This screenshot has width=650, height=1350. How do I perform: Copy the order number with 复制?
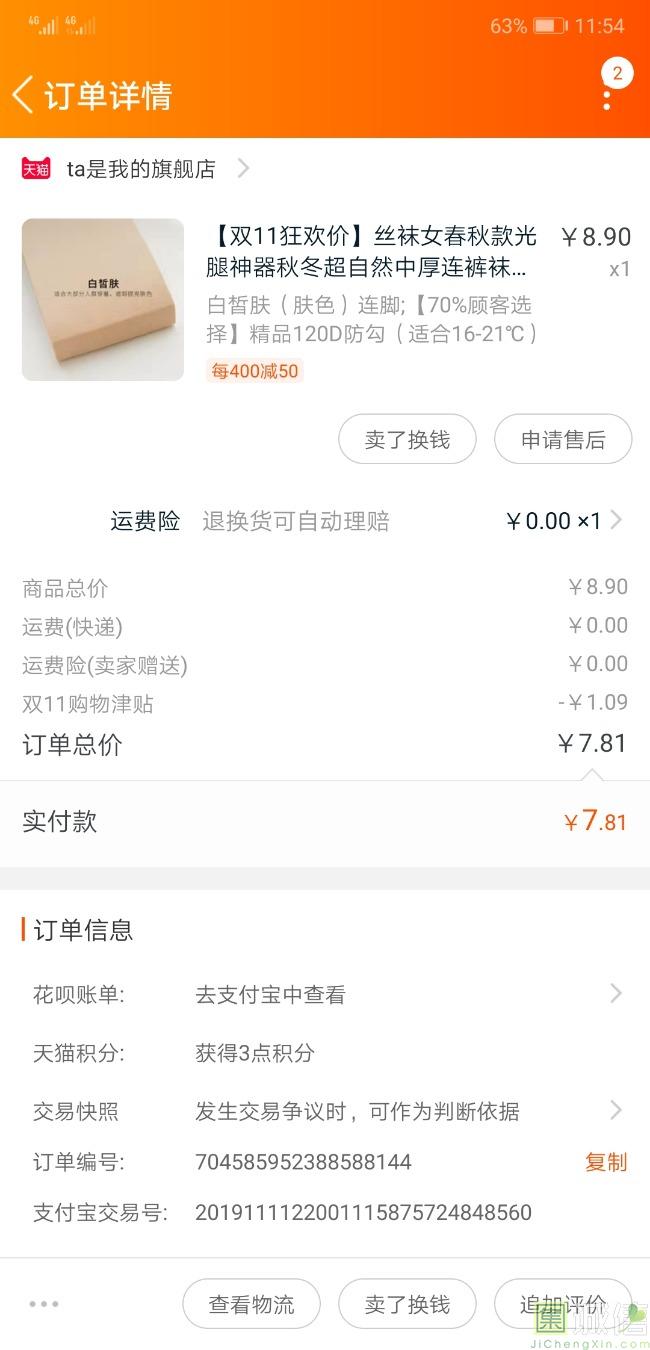606,1162
